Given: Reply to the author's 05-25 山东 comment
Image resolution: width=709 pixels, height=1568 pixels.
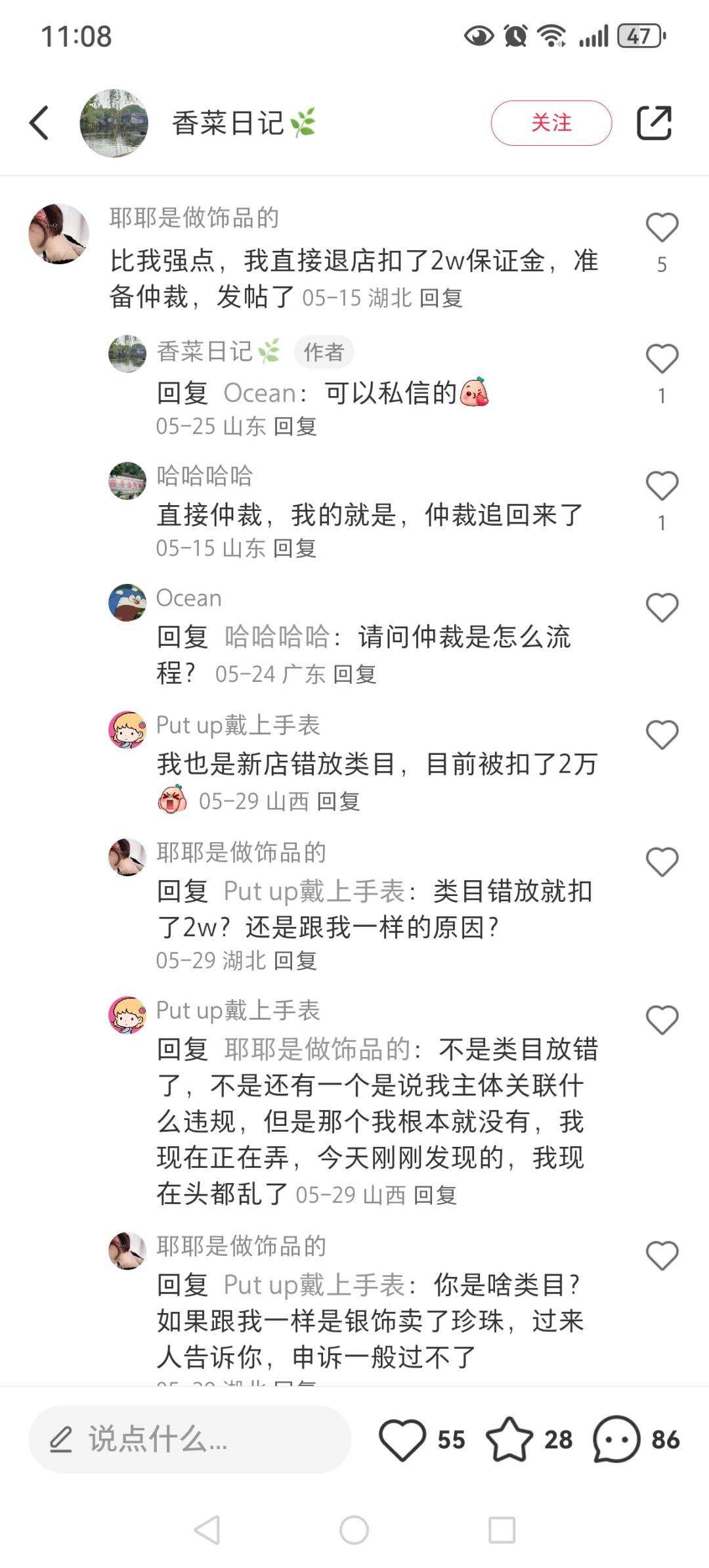Looking at the screenshot, I should (295, 426).
